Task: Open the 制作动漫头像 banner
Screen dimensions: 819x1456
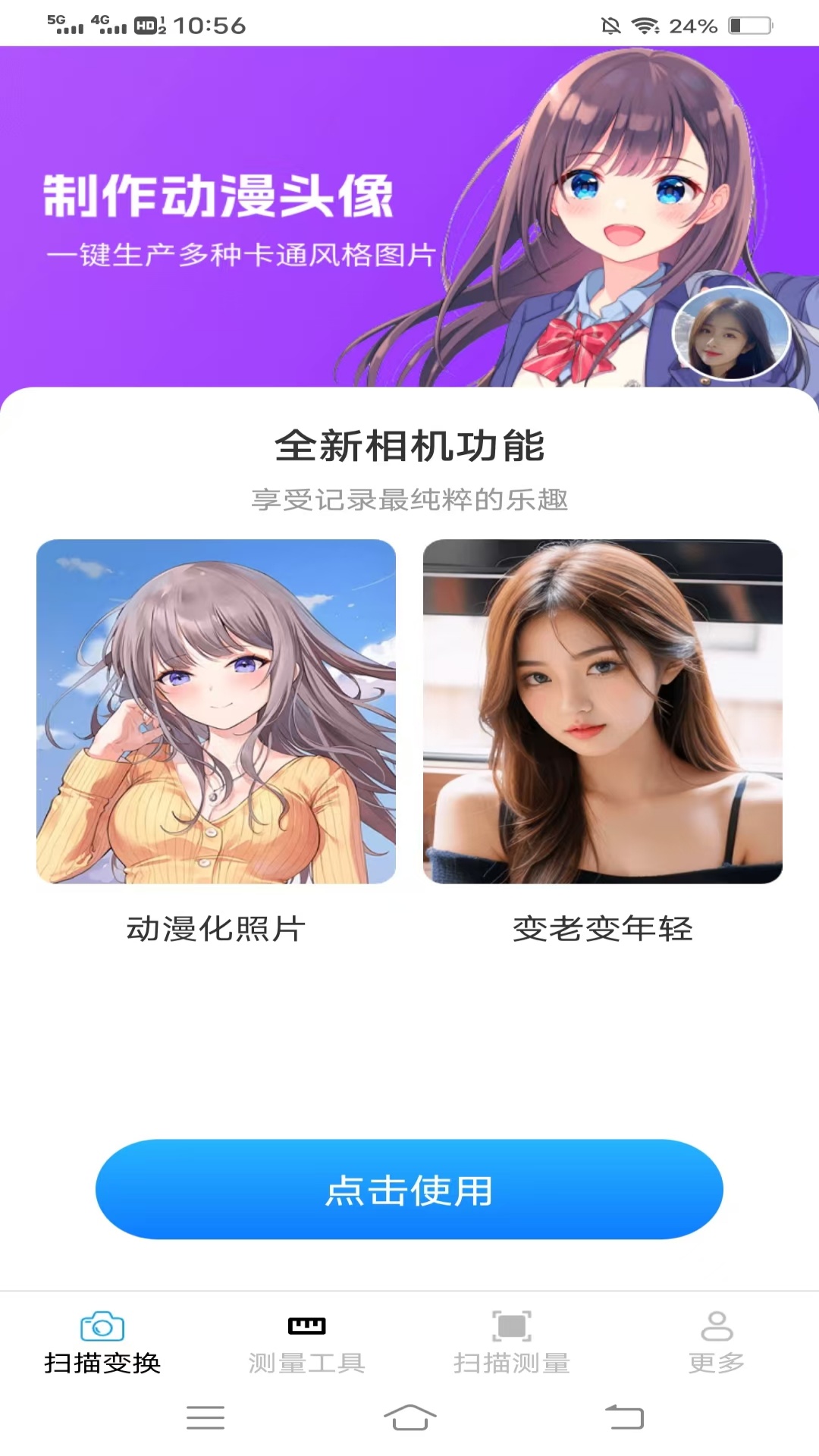Action: point(409,216)
